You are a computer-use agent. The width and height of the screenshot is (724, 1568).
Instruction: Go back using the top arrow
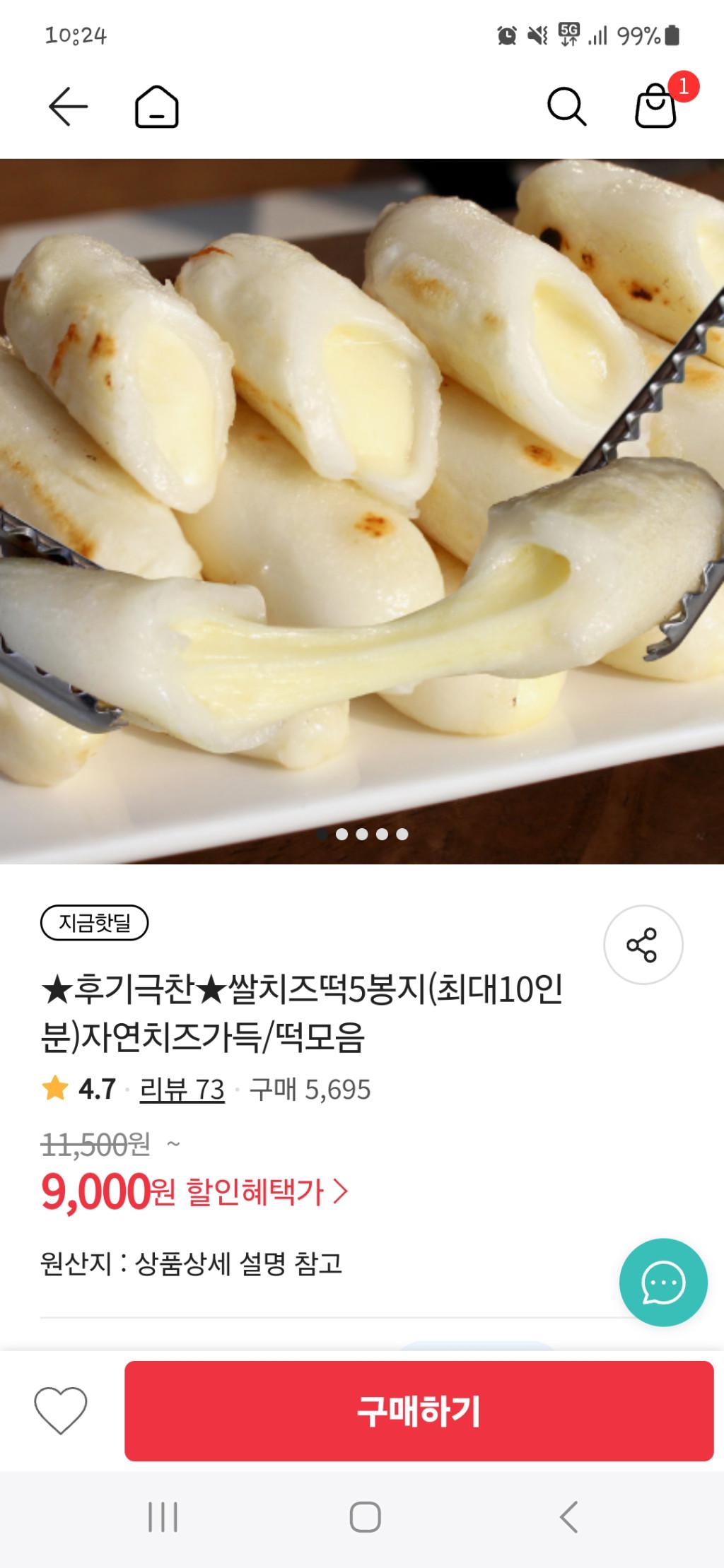[x=68, y=107]
